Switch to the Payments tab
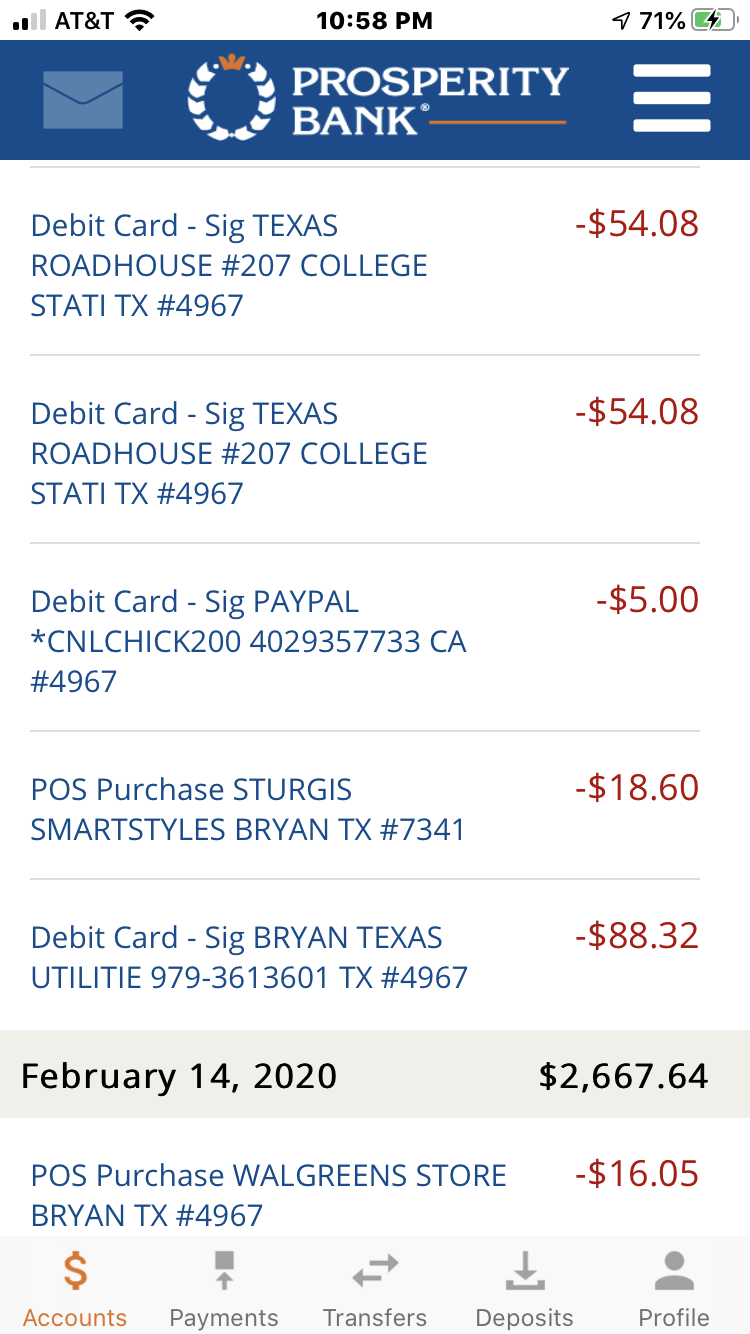The image size is (750, 1334). (224, 1289)
